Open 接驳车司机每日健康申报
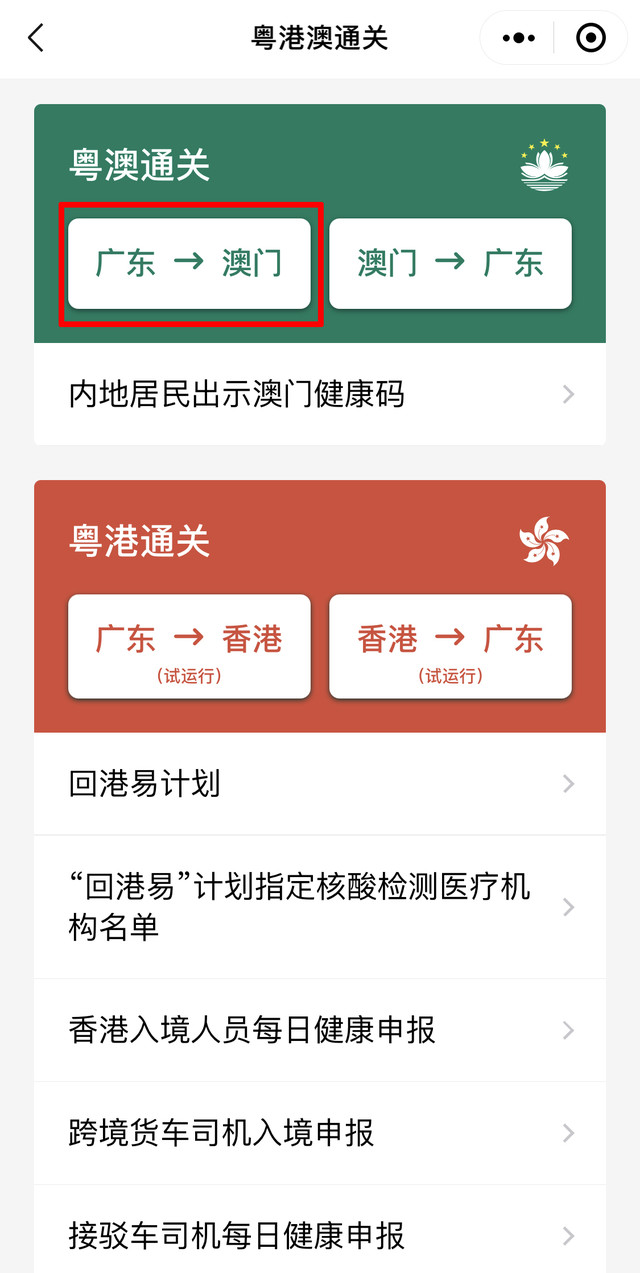 click(x=320, y=1235)
